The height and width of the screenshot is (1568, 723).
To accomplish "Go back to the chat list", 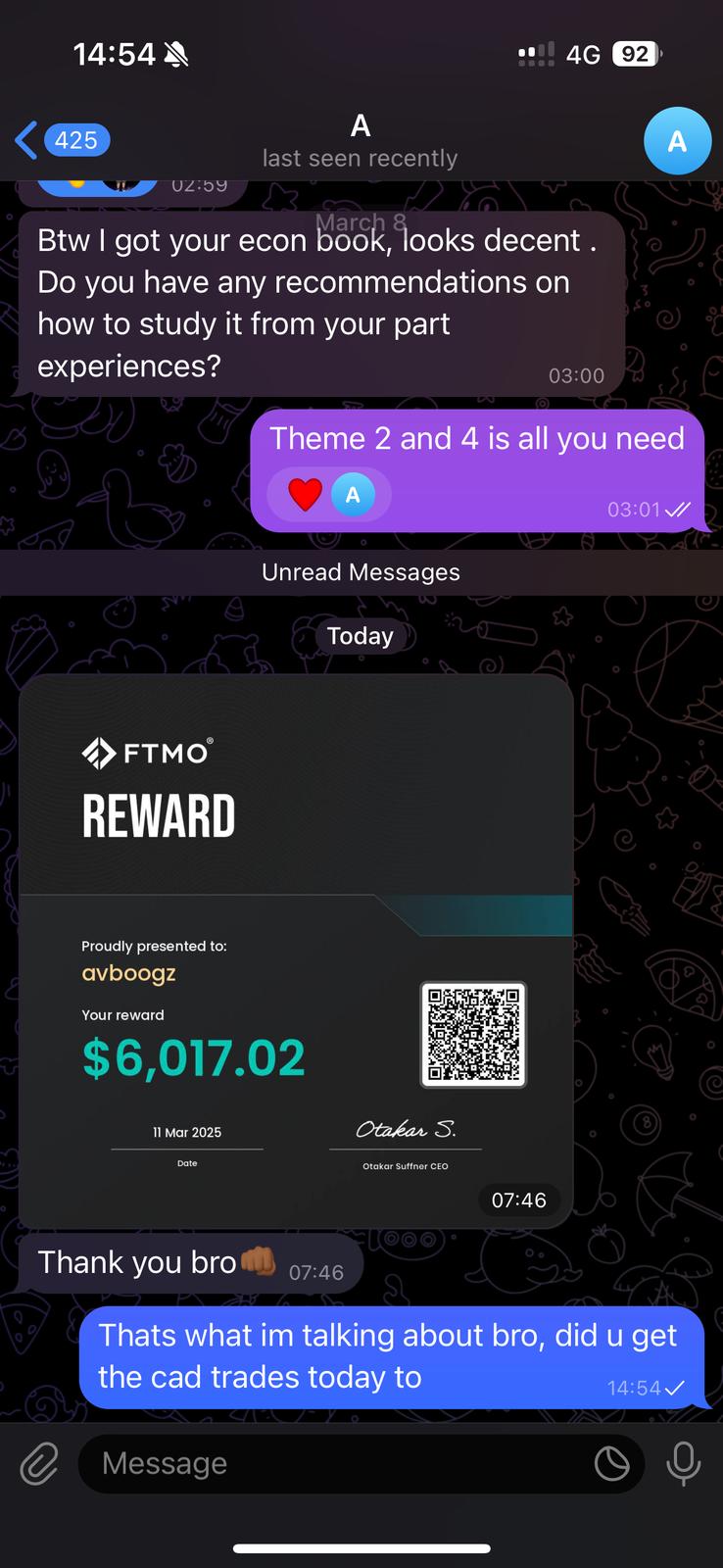I will pos(61,141).
